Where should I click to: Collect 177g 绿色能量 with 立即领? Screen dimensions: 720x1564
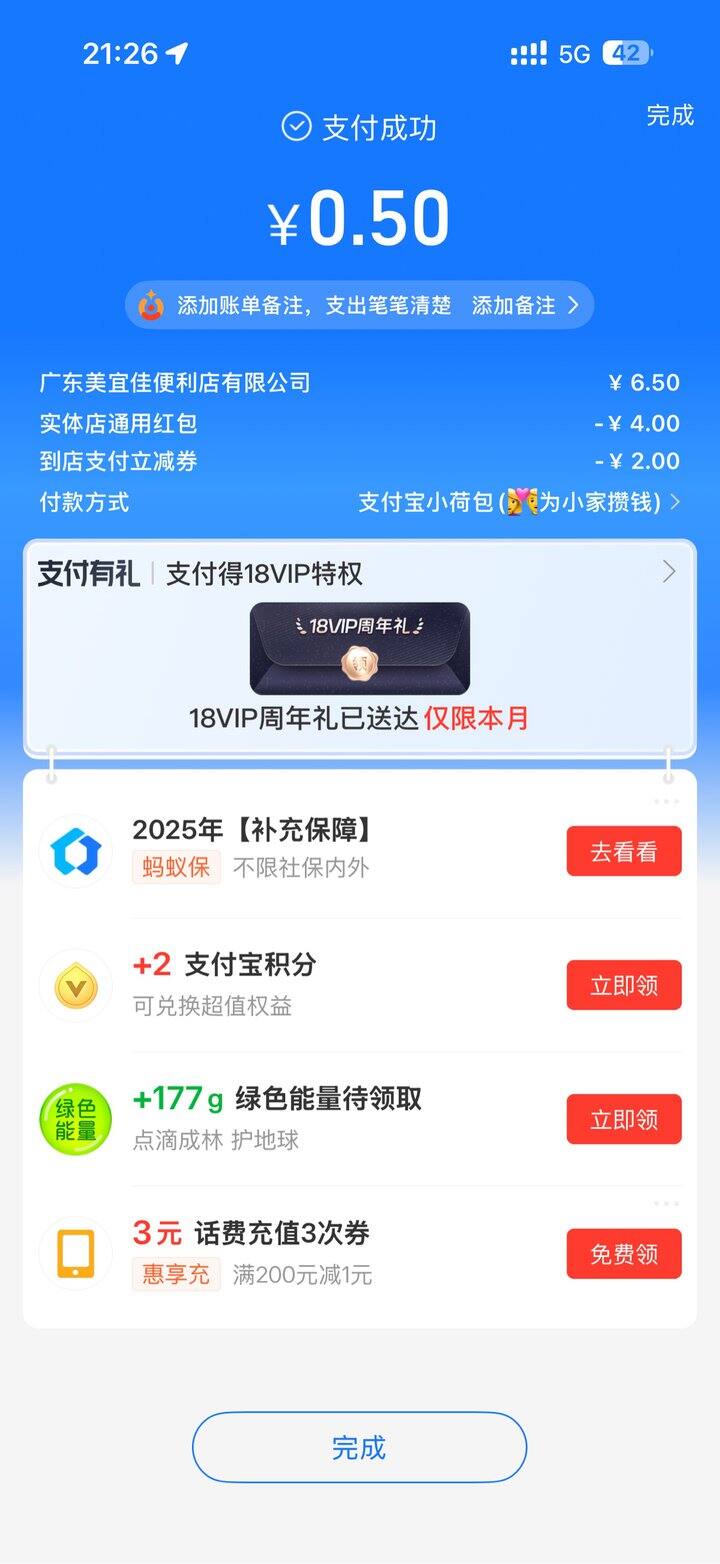[x=623, y=1119]
